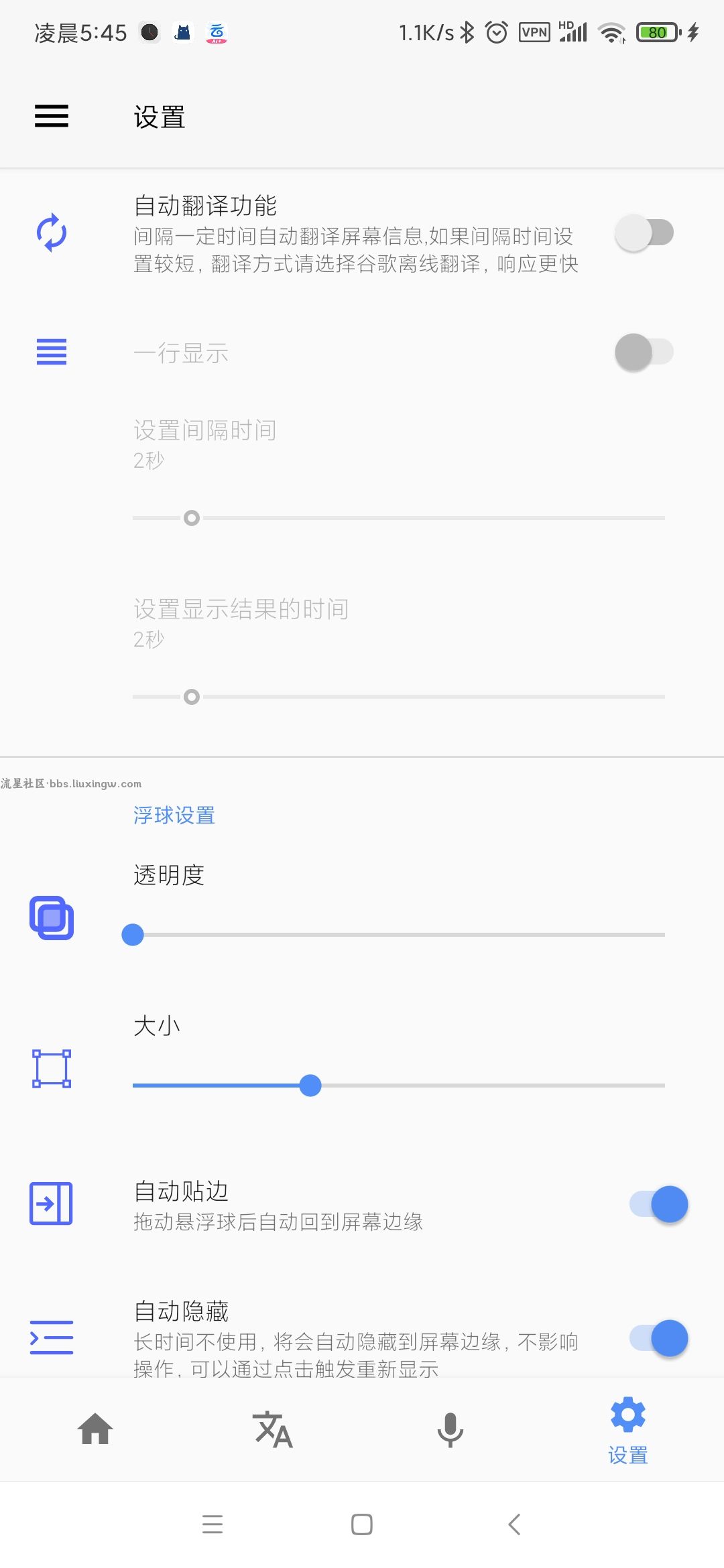Switch to the translate tab

272,1429
